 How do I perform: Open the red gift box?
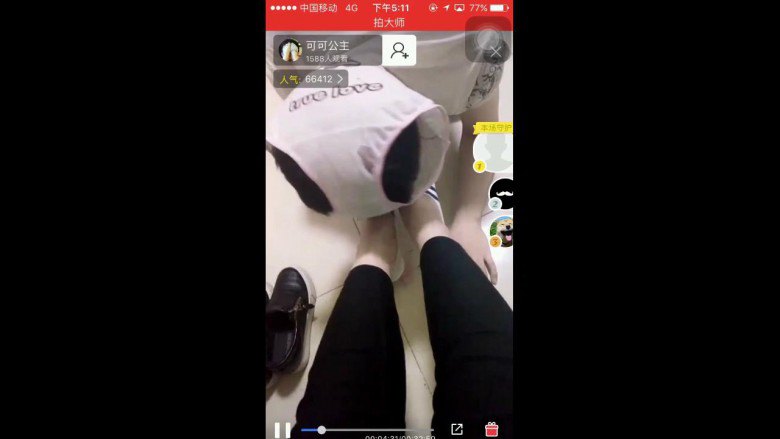click(492, 429)
